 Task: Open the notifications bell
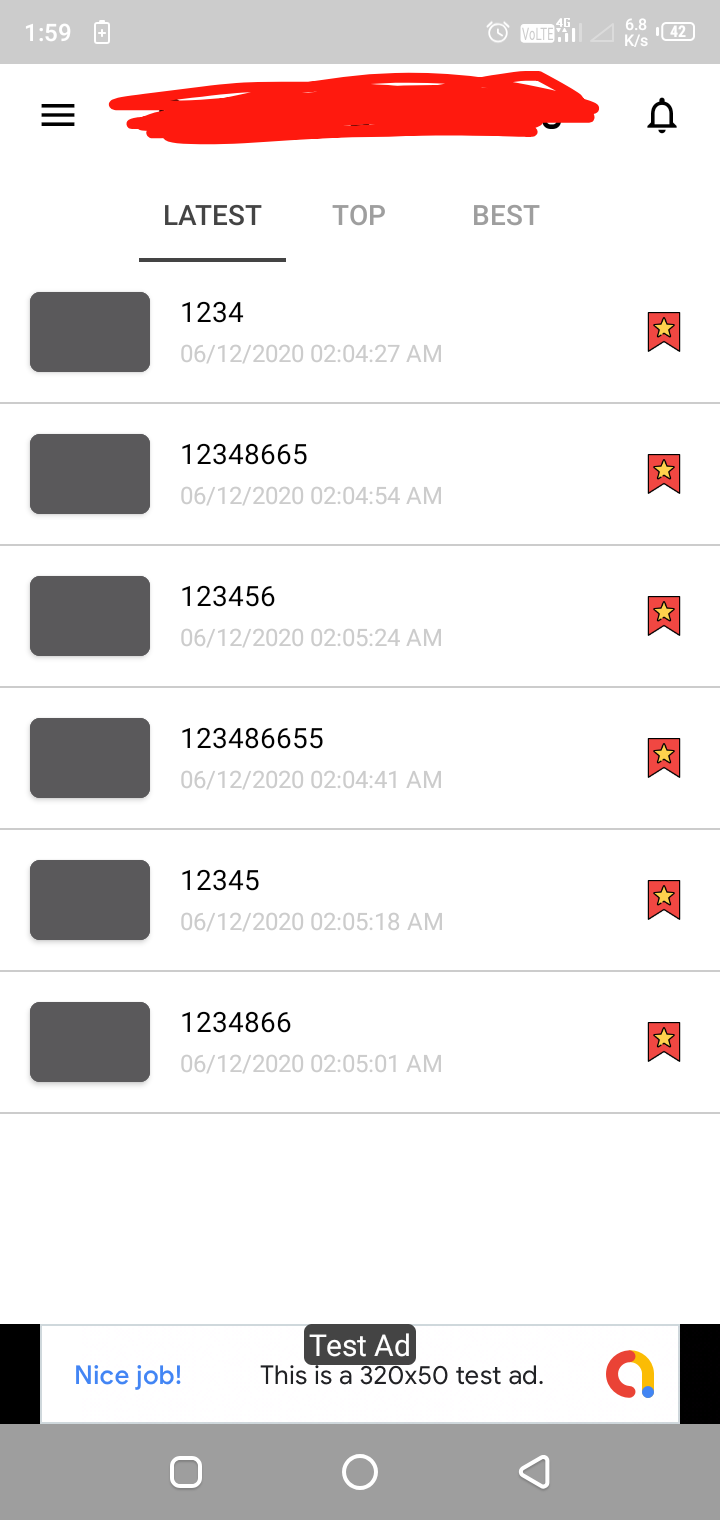pos(661,116)
